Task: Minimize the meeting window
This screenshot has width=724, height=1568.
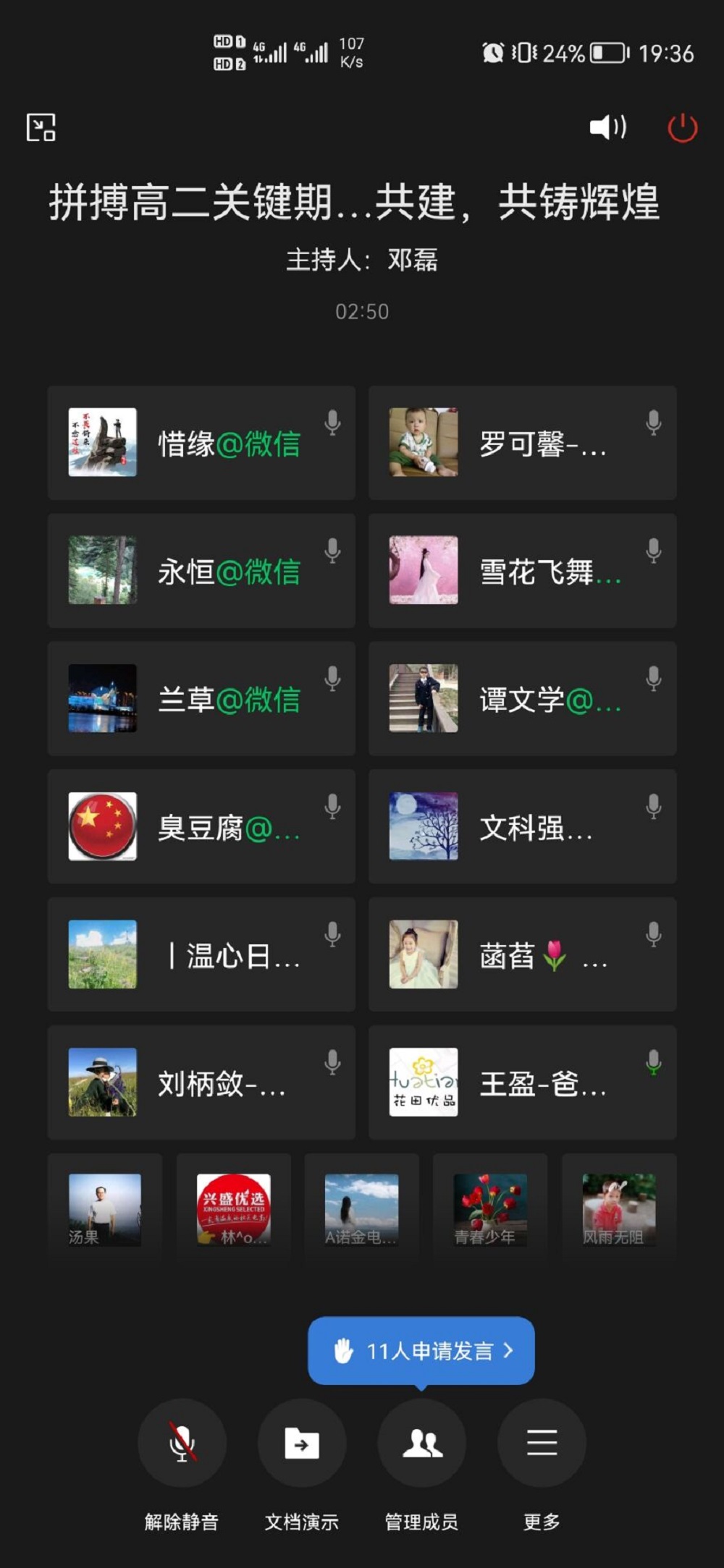Action: coord(41,128)
